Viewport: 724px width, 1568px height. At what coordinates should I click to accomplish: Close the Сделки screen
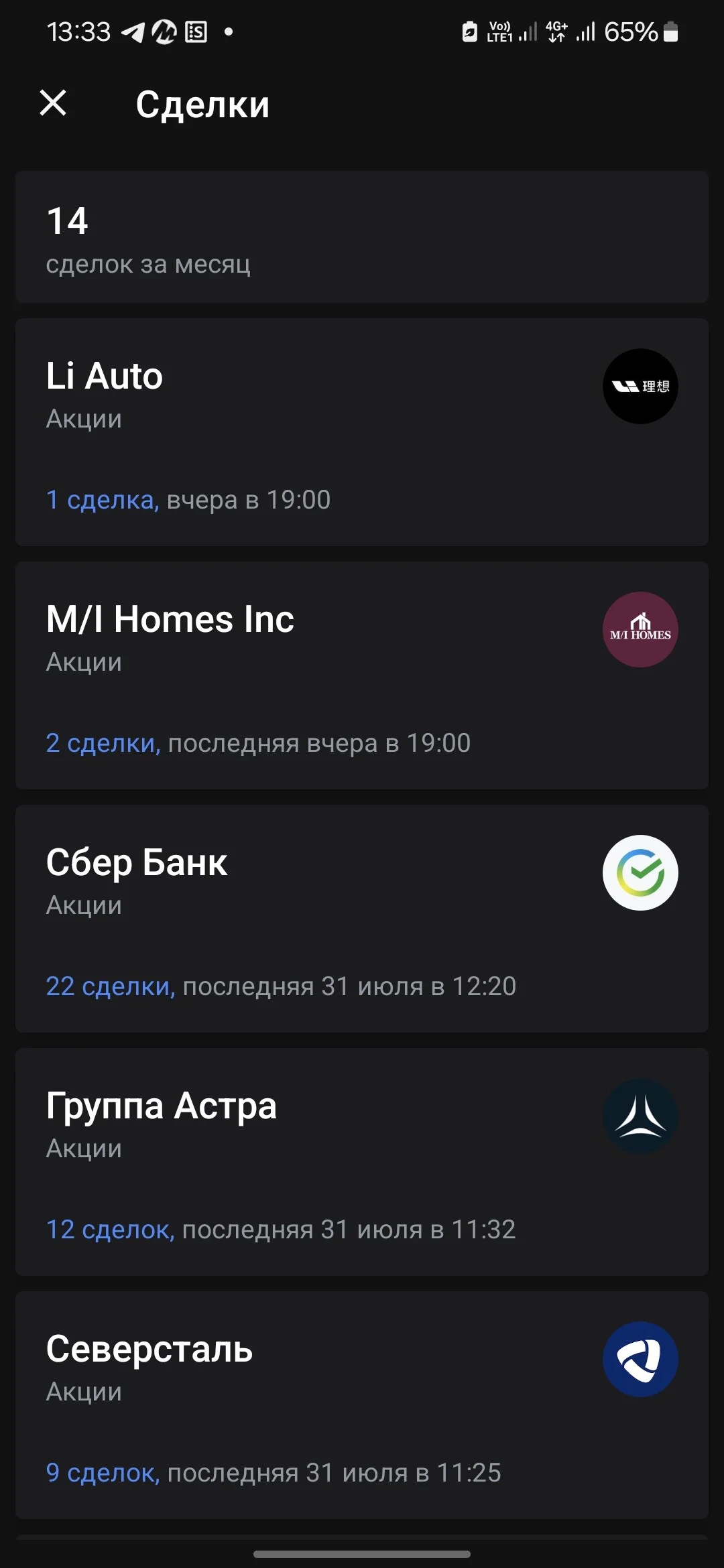[53, 103]
